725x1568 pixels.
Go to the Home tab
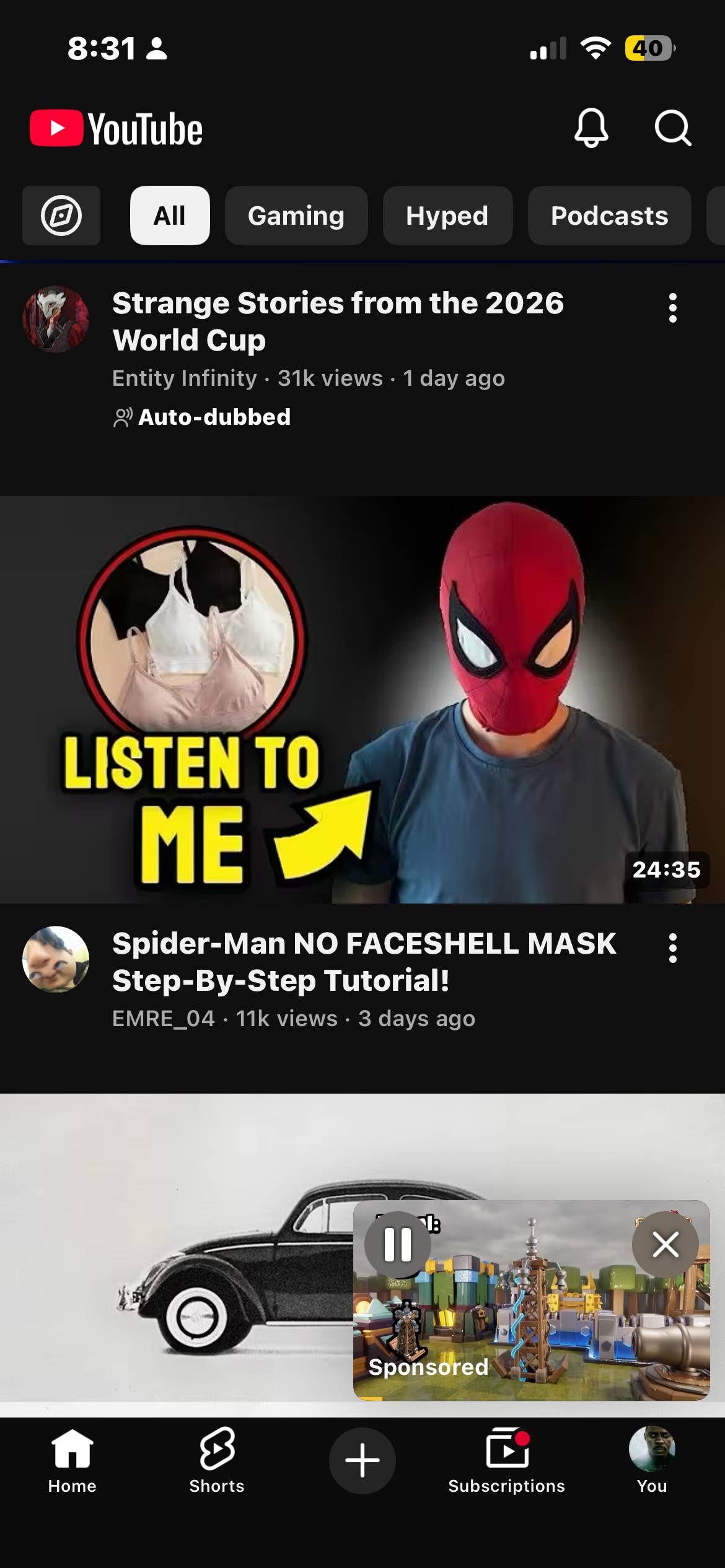point(72,1460)
